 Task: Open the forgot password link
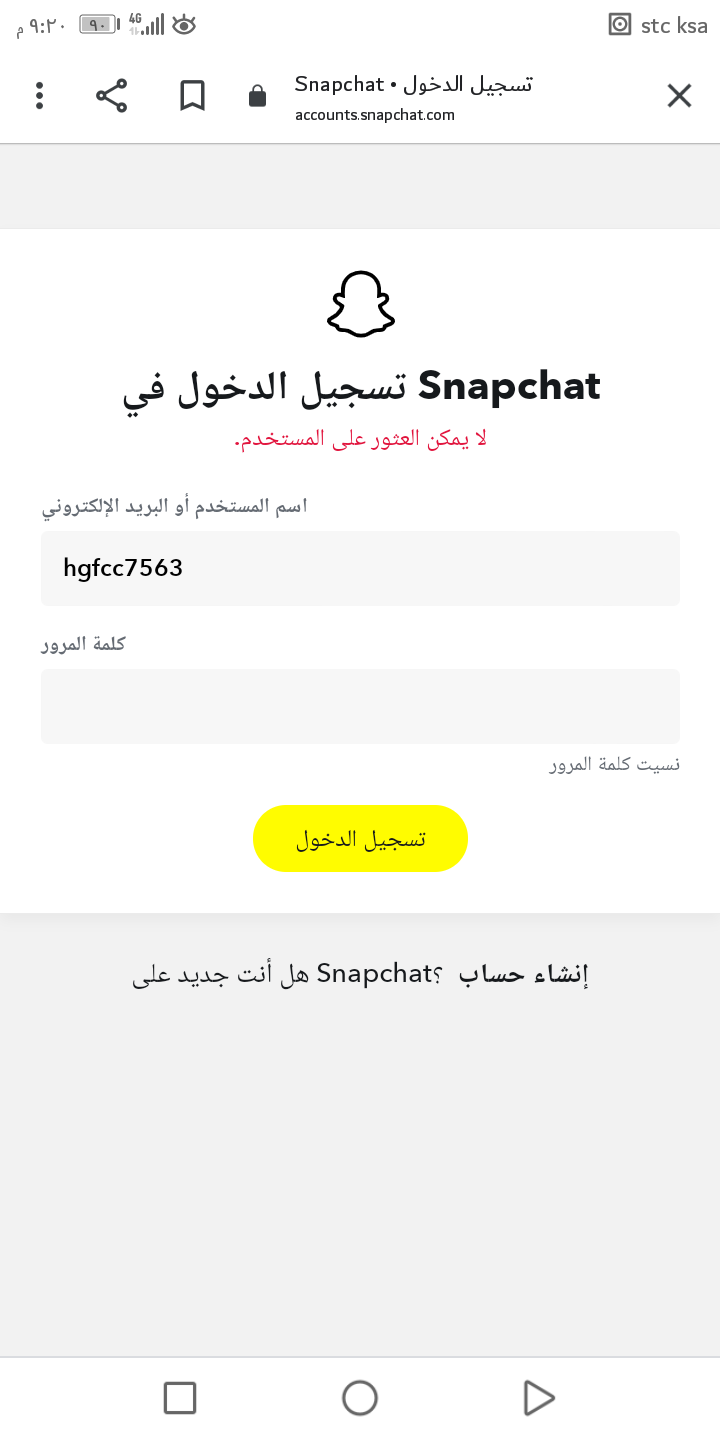click(x=614, y=765)
